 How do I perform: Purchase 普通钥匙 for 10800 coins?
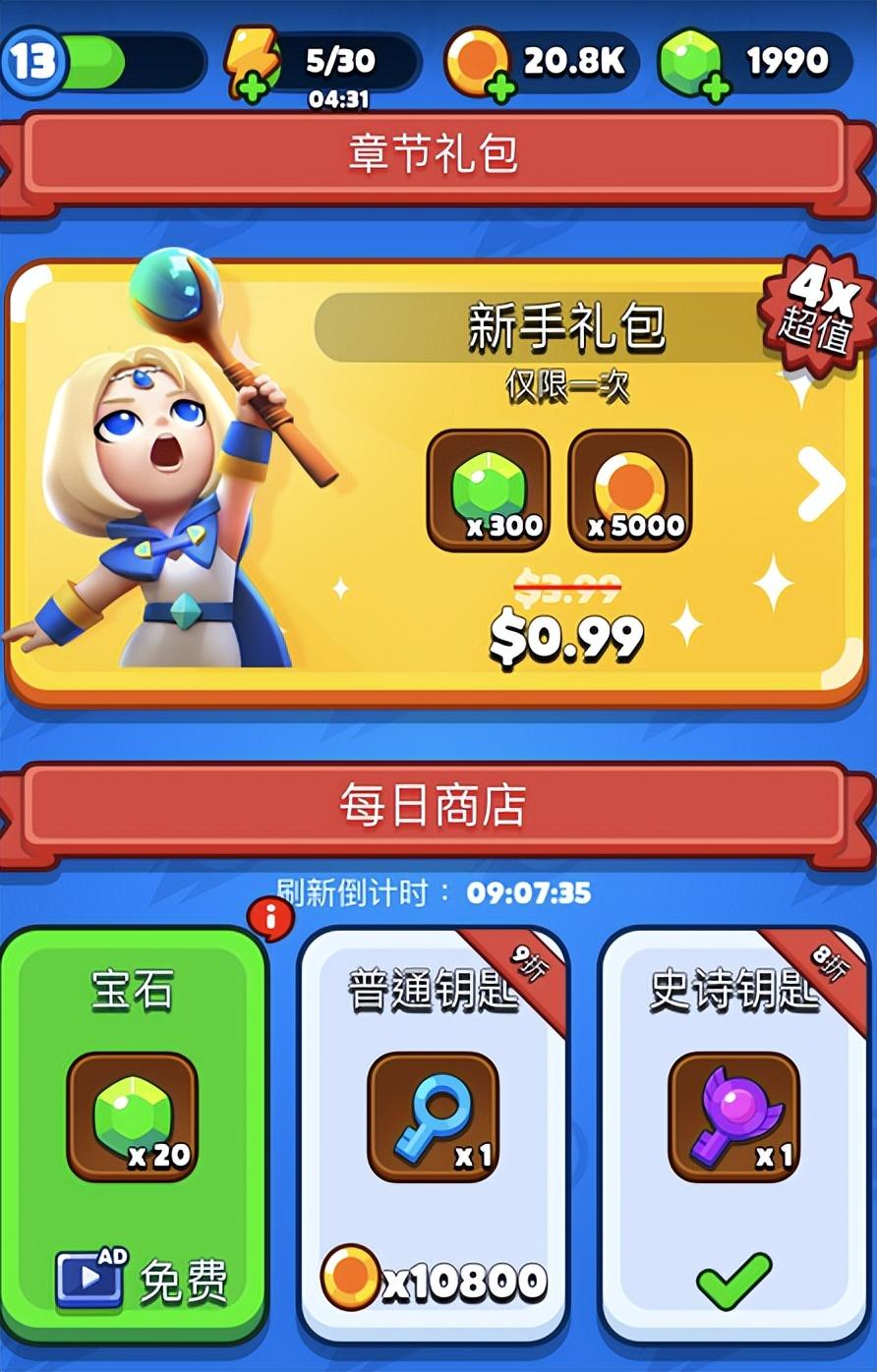pos(434,1280)
